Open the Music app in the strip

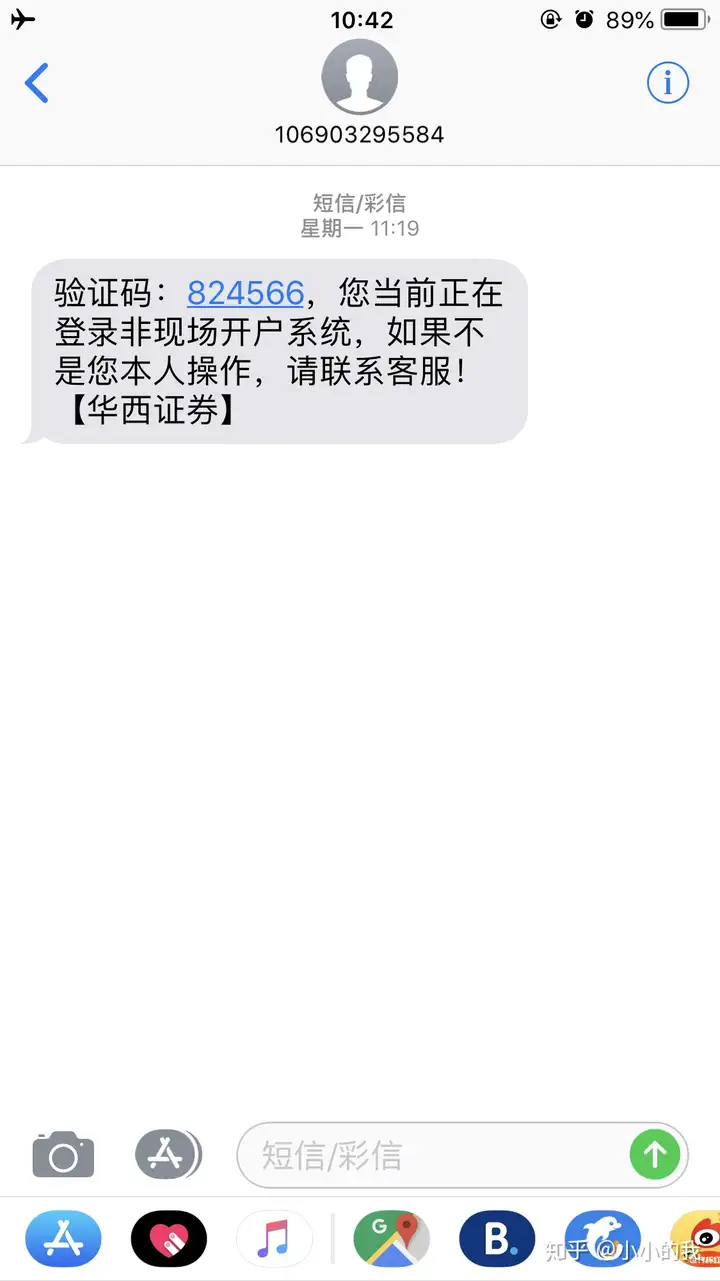pyautogui.click(x=274, y=1239)
